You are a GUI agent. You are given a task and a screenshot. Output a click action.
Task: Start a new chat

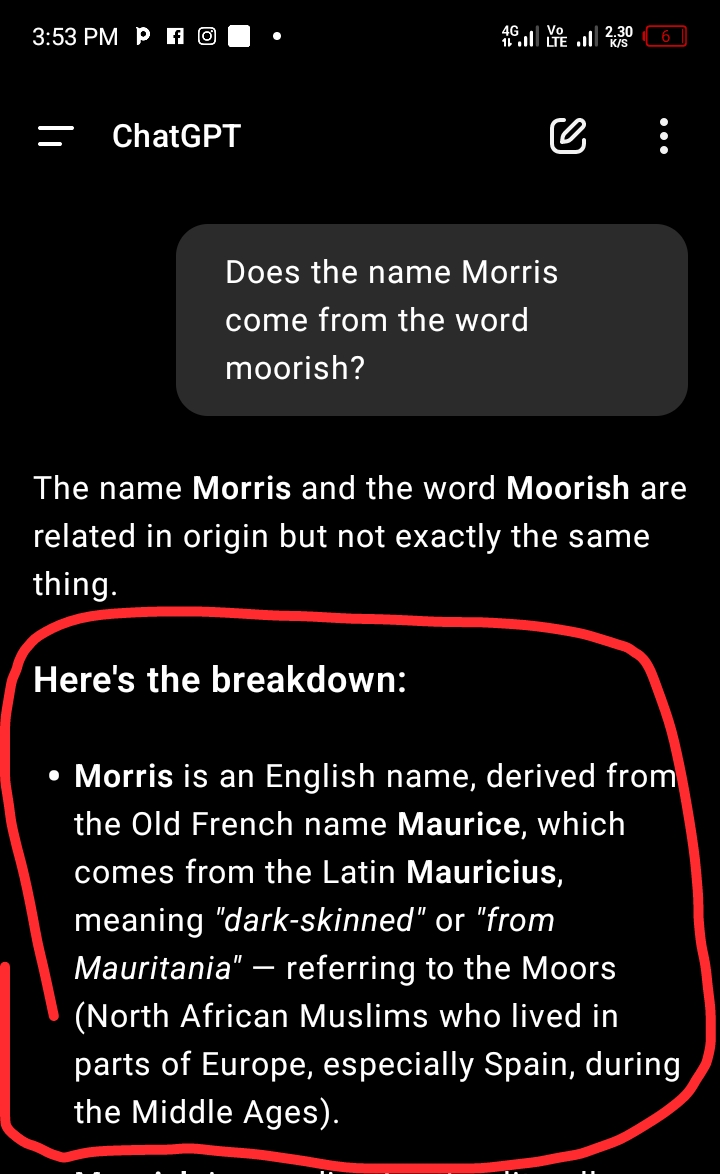click(x=568, y=136)
